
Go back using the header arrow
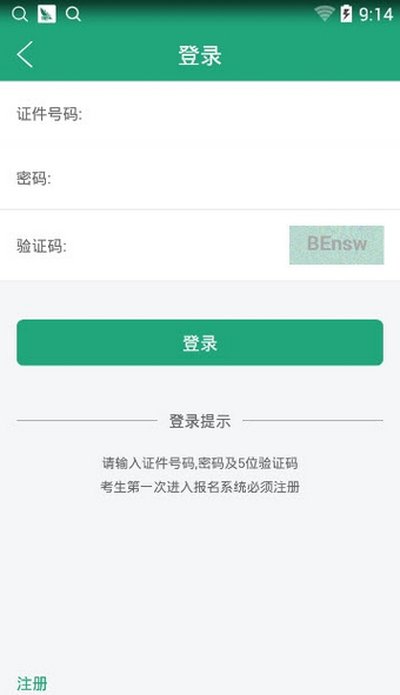coord(25,55)
